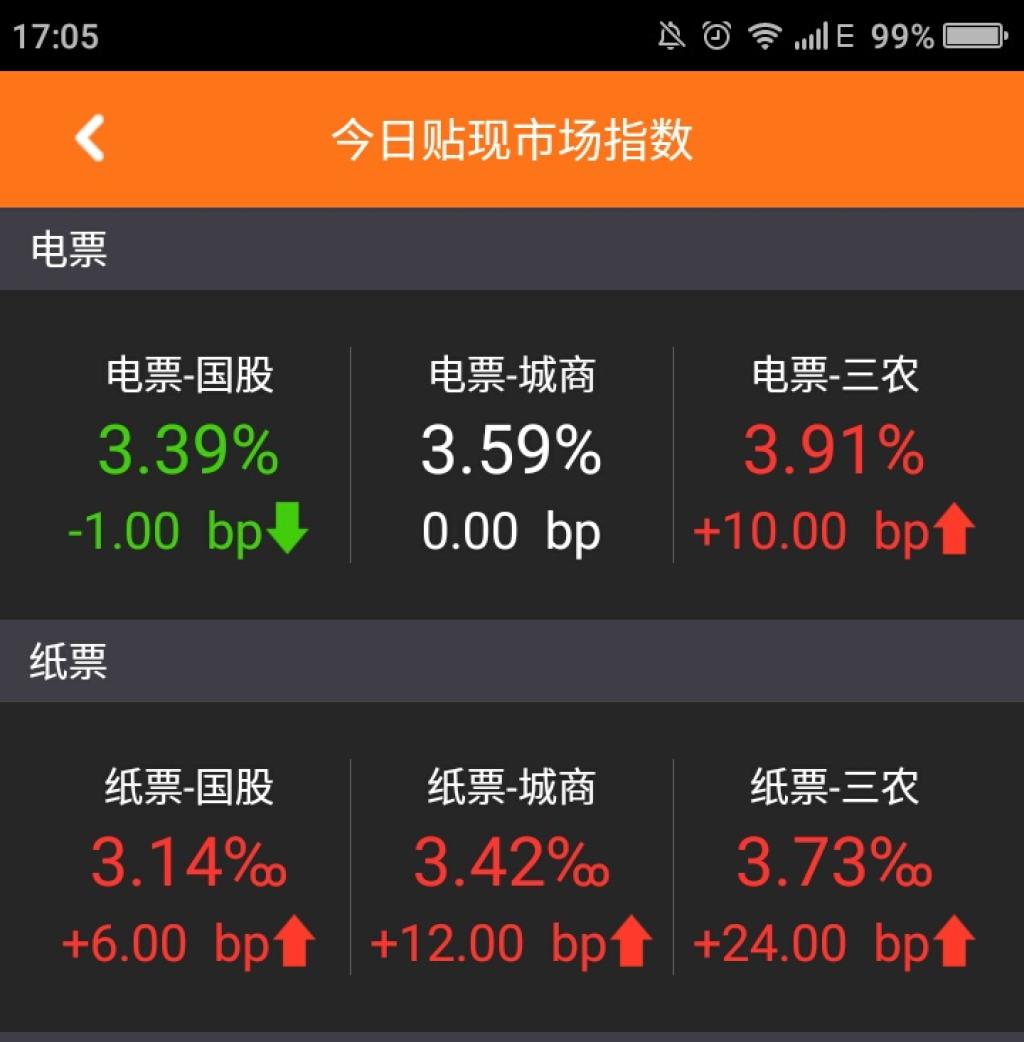Tap the up arrow next to +6.00 bp
Screen dimensions: 1024x1042
click(296, 940)
